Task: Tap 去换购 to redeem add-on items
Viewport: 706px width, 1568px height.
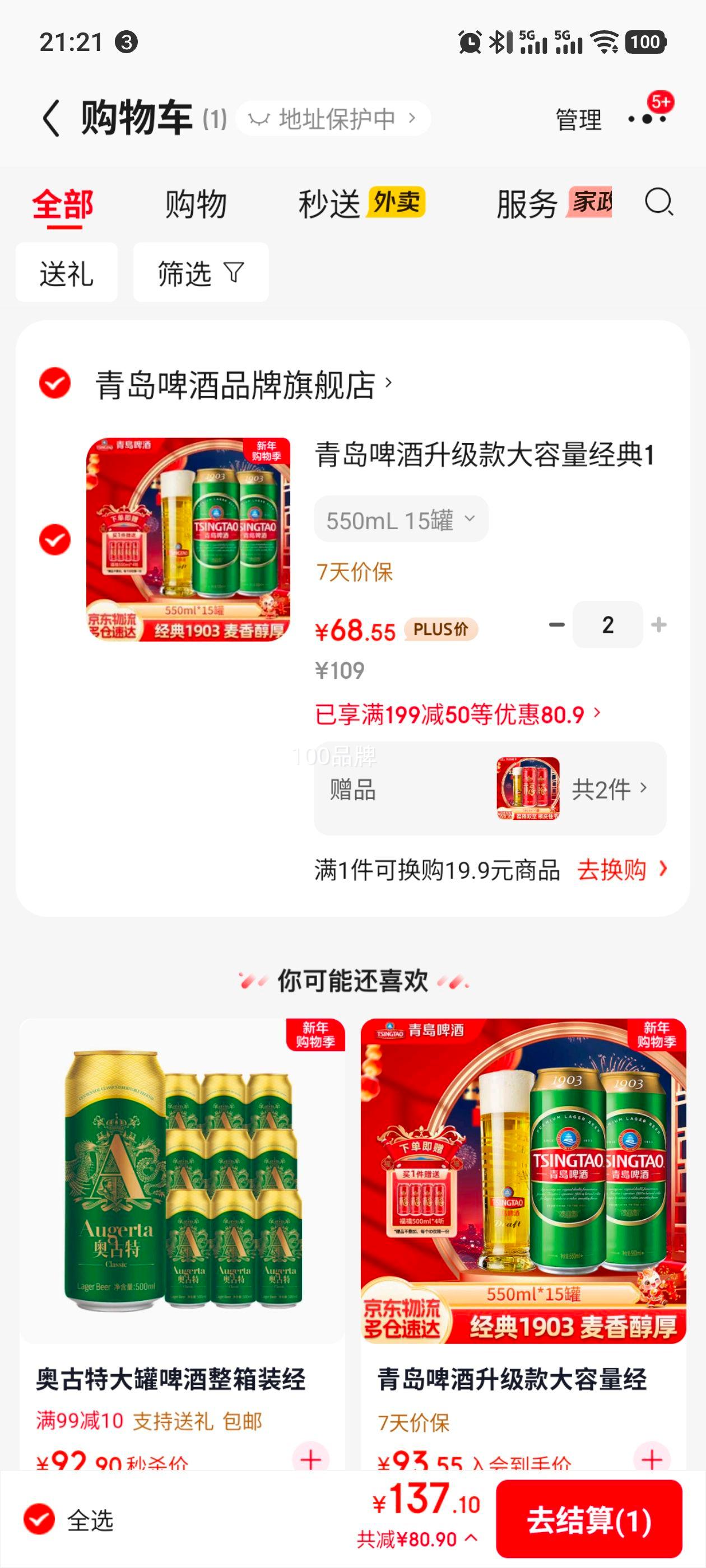Action: click(x=621, y=870)
